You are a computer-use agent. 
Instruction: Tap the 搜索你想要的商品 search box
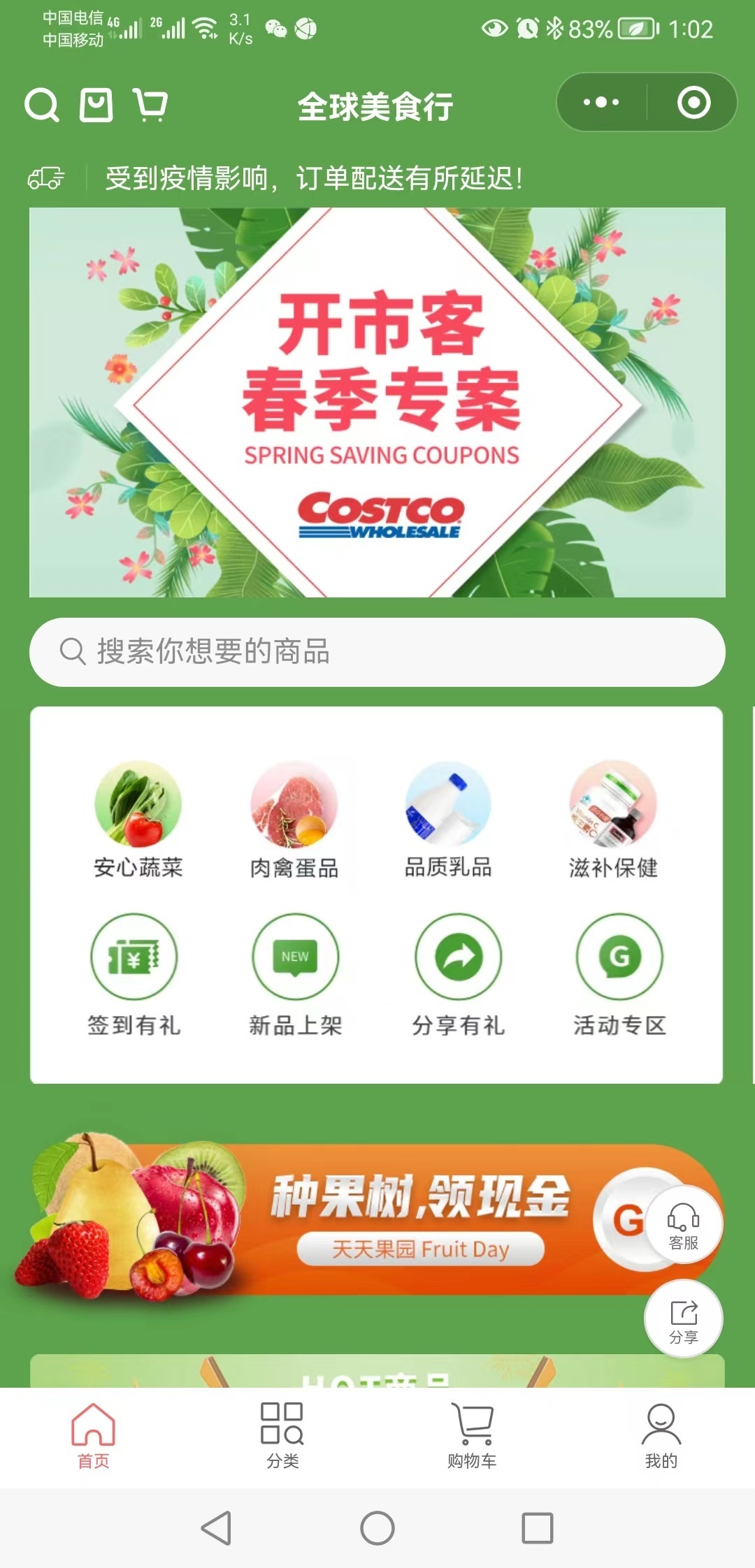377,652
